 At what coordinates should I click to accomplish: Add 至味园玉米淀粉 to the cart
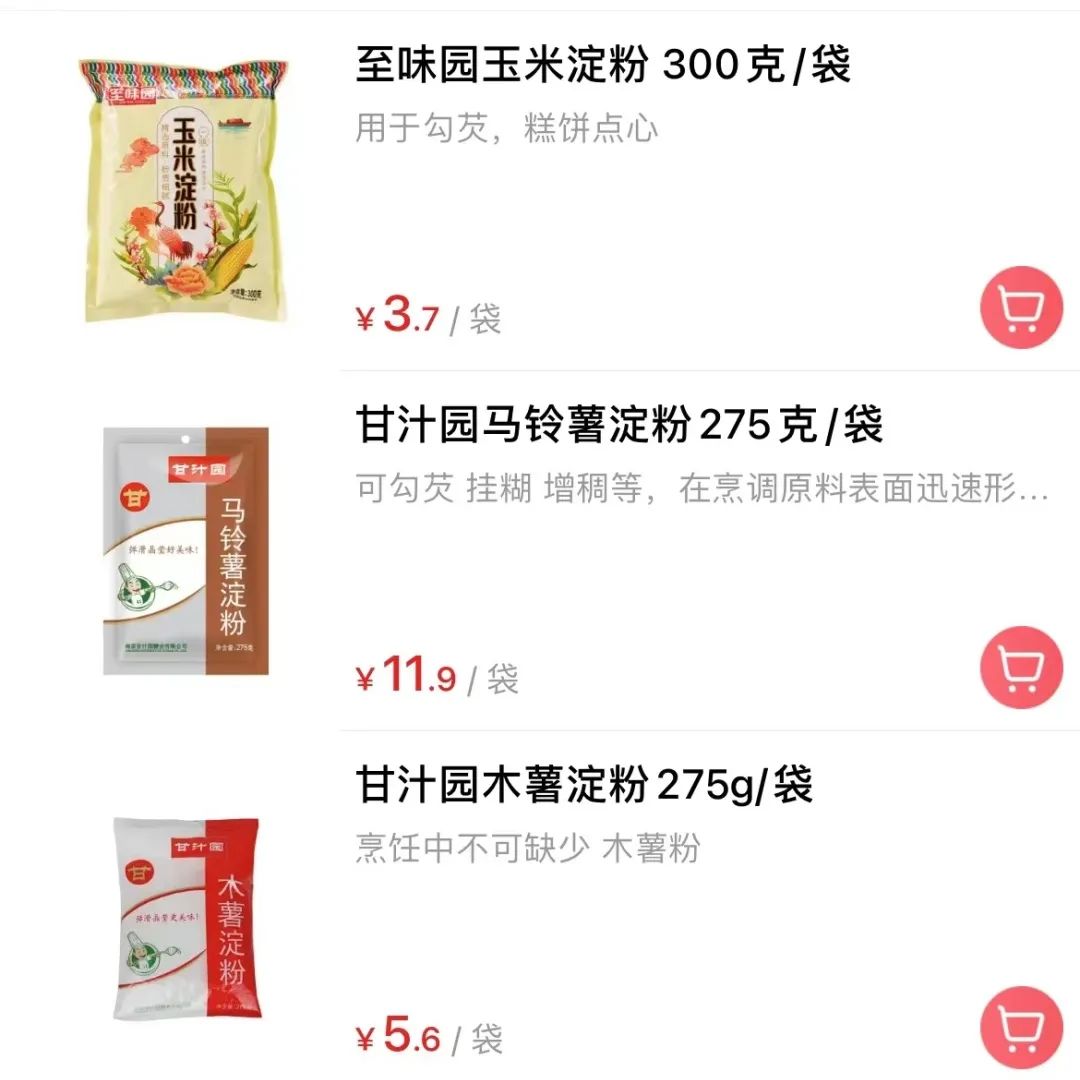pos(1020,308)
